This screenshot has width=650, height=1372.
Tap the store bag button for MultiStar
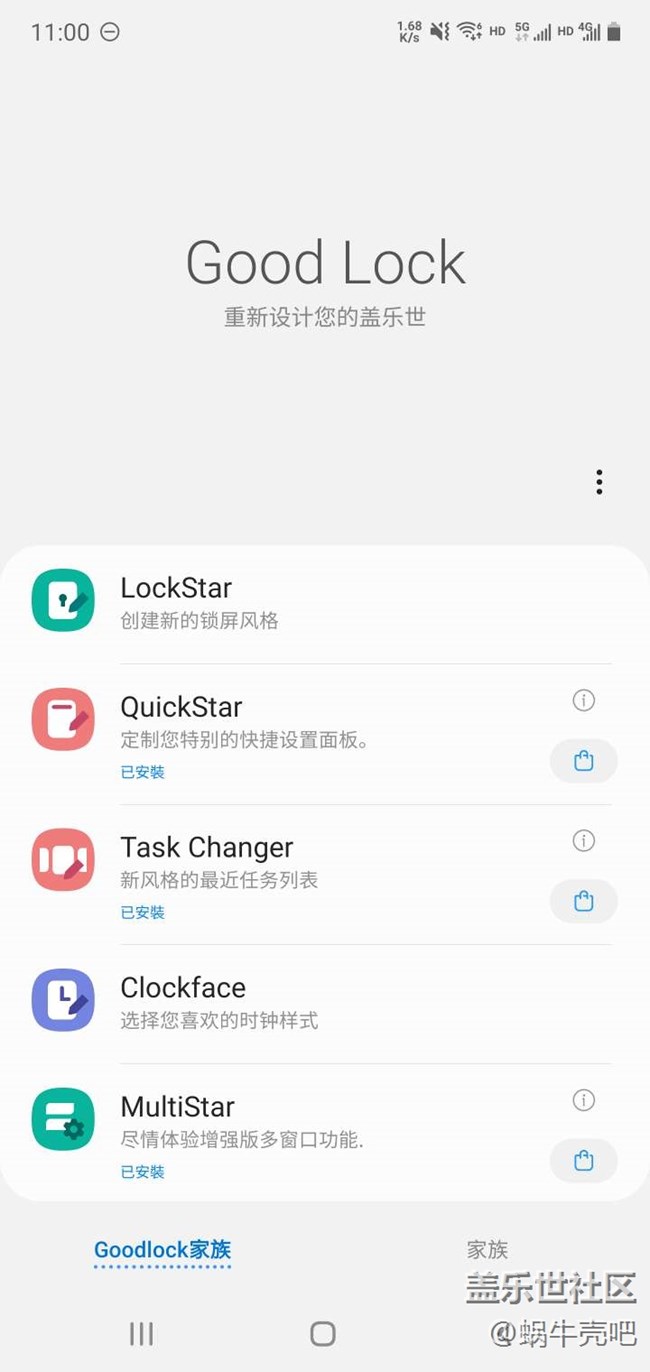[584, 1162]
